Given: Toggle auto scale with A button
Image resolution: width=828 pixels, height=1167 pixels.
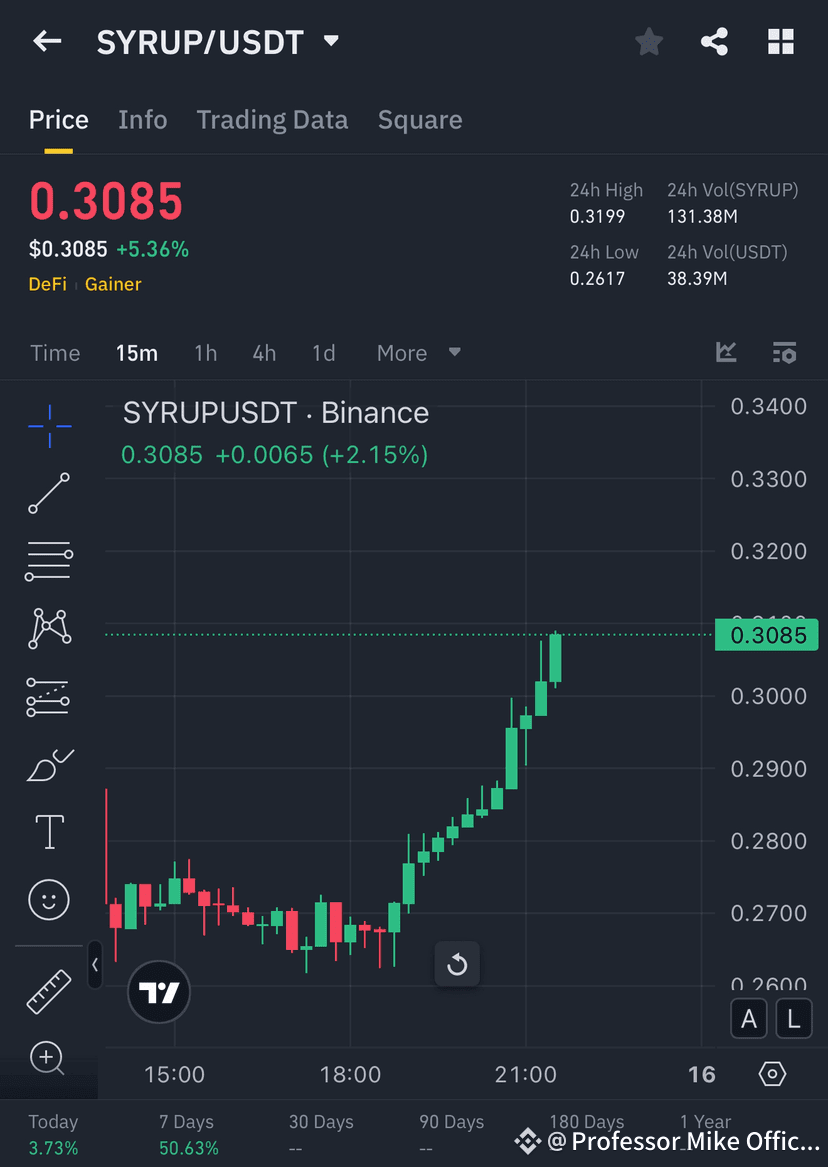Looking at the screenshot, I should click(749, 1018).
